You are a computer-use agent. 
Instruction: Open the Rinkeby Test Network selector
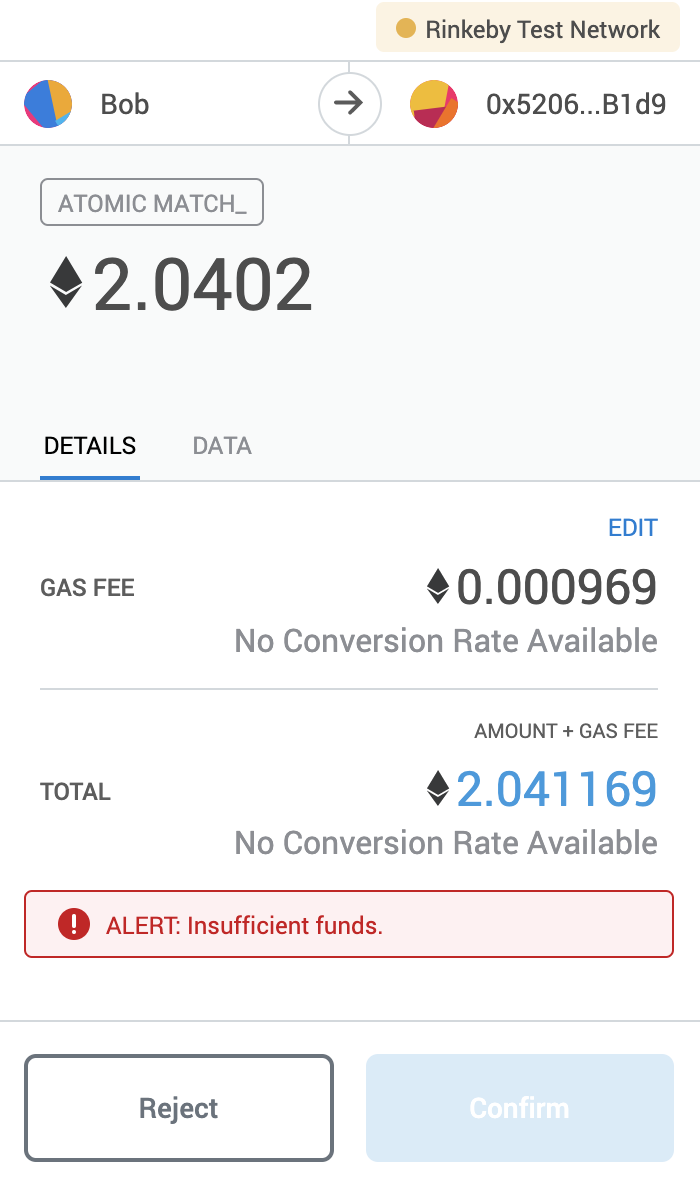528,29
